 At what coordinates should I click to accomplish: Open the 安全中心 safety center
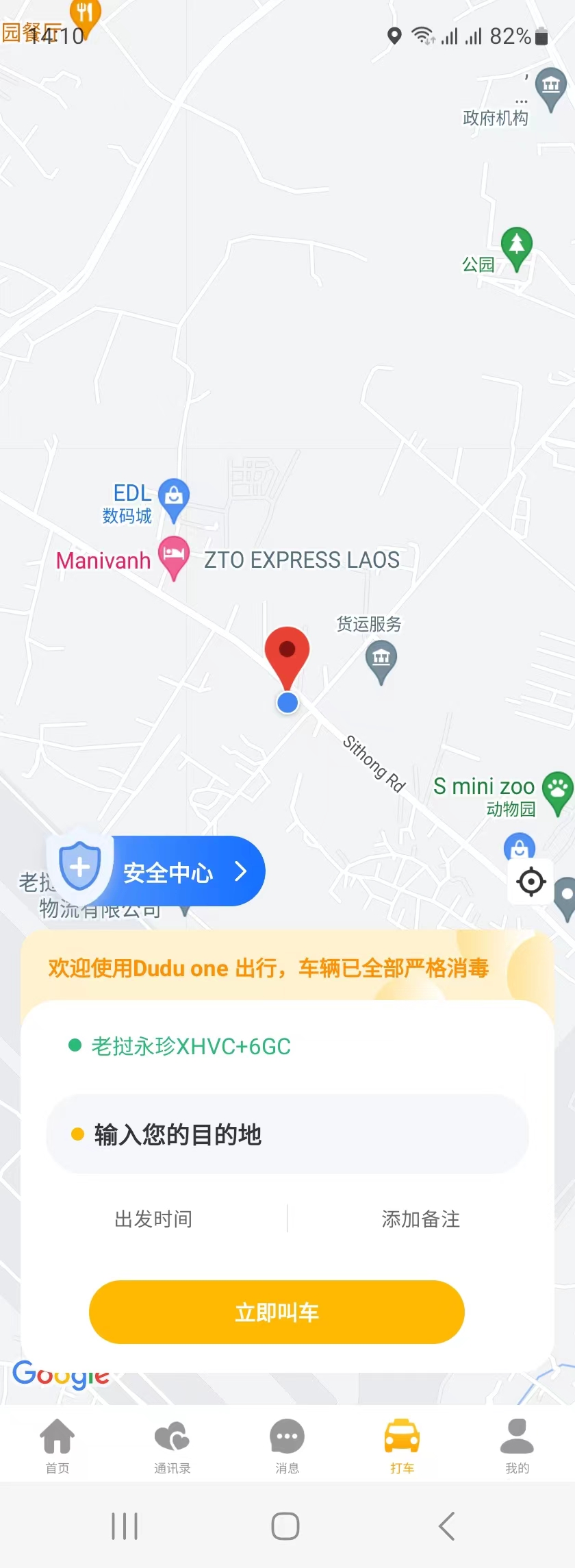(168, 871)
